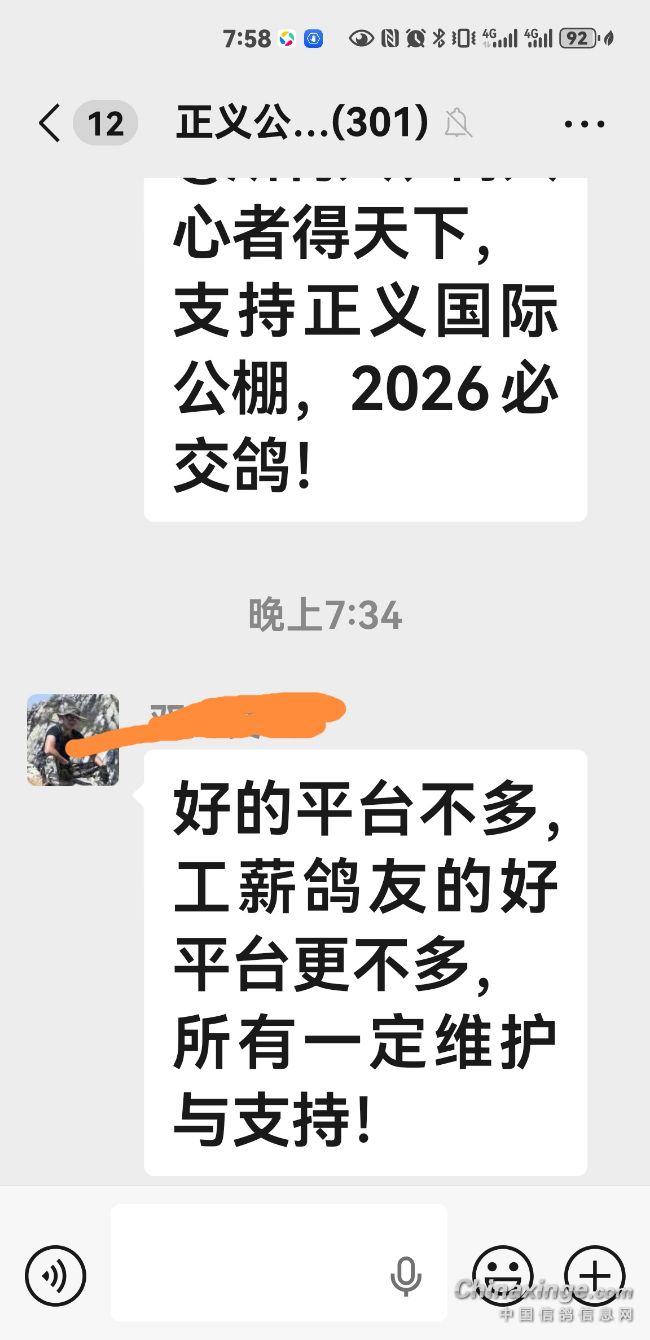
Task: Switch to voice message input
Action: pos(56,1275)
